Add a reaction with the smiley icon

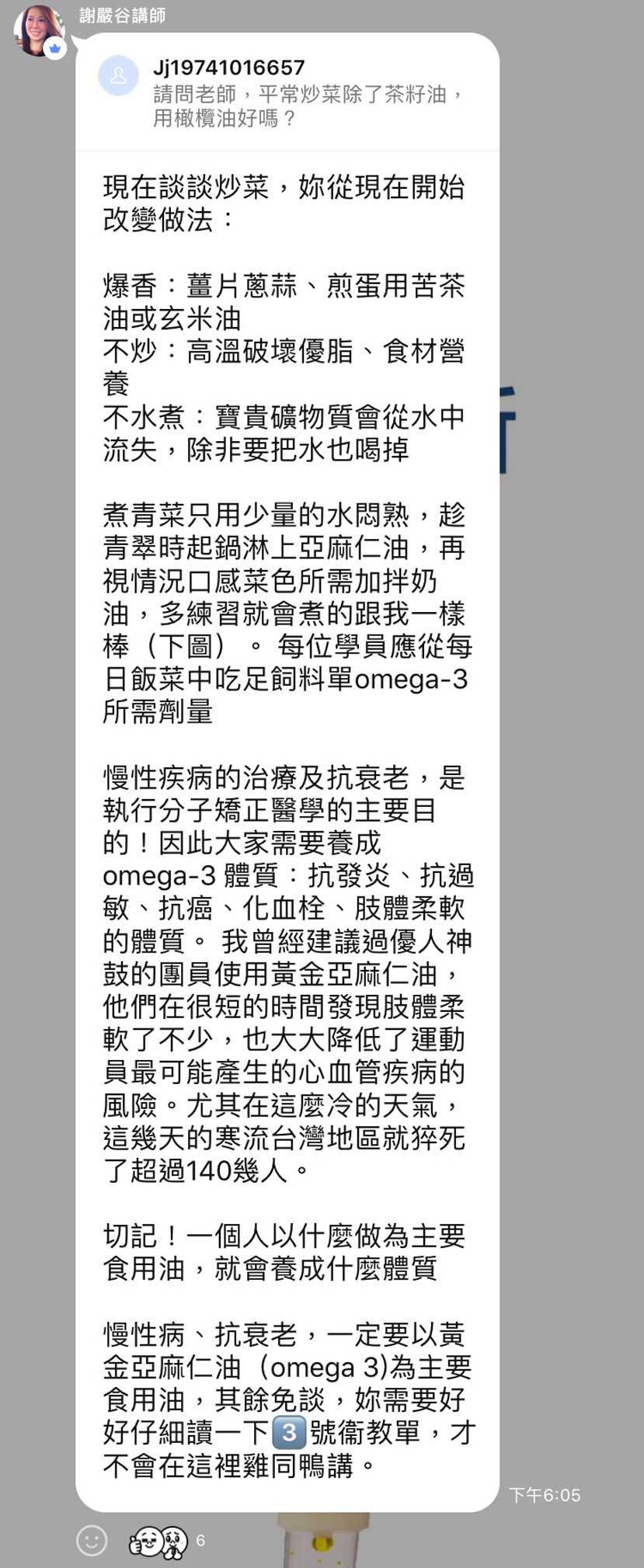click(92, 1540)
